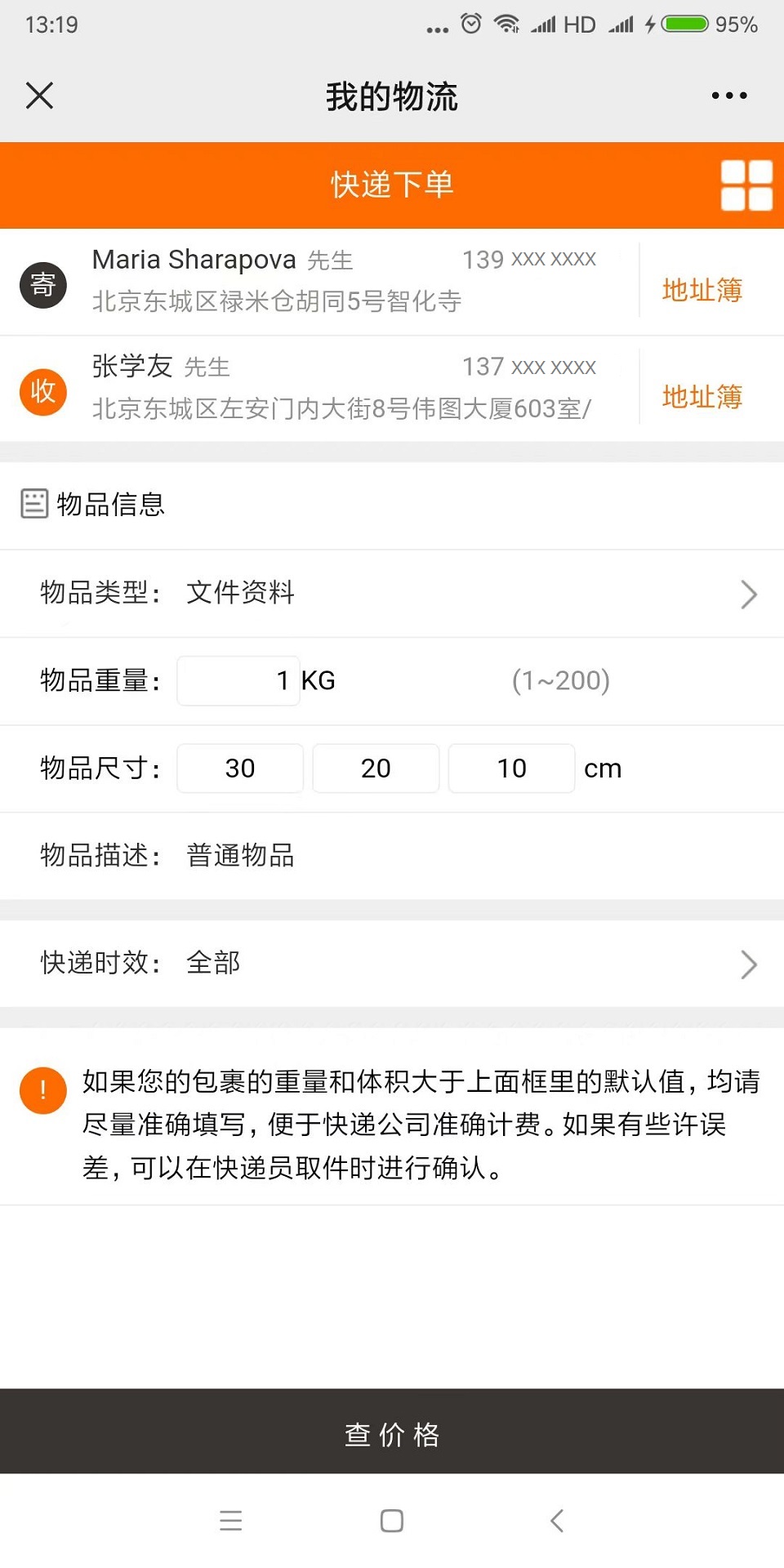Click the 物品信息 item info icon

[32, 504]
